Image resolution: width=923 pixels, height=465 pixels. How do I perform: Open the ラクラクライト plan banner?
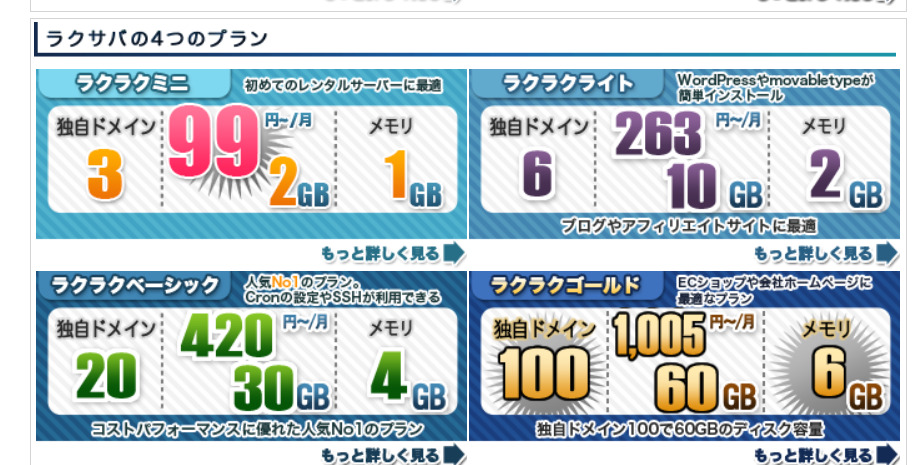click(x=684, y=154)
